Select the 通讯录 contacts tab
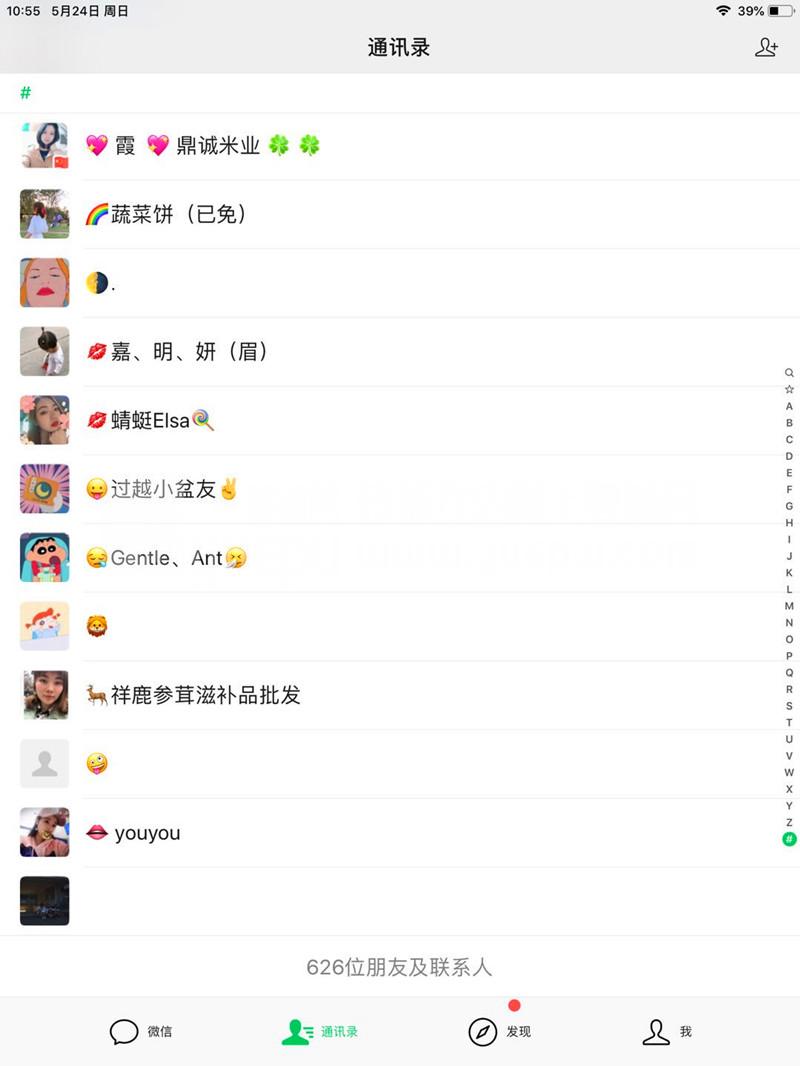The height and width of the screenshot is (1066, 800). tap(320, 1032)
